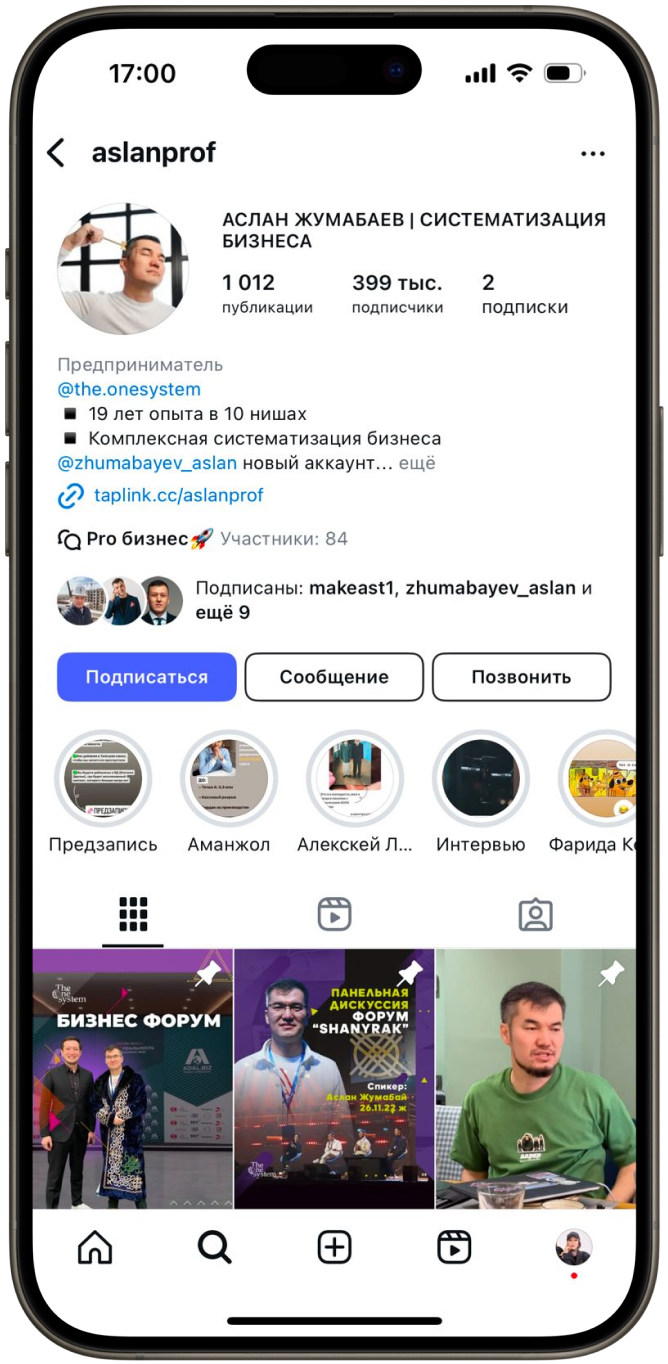Image resolution: width=668 pixels, height=1364 pixels.
Task: Open the three-dot options menu
Action: point(593,154)
